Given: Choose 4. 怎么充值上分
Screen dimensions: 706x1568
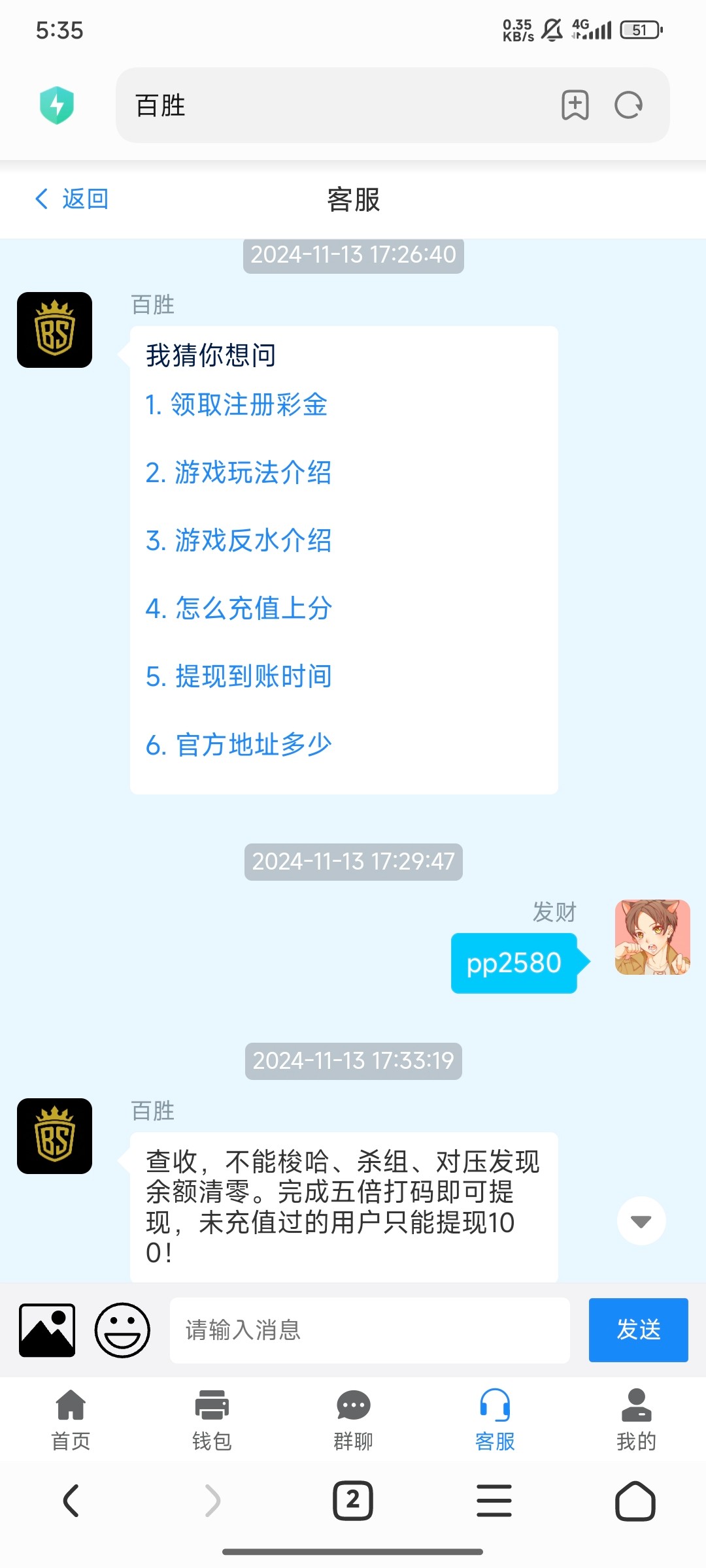Looking at the screenshot, I should tap(239, 608).
